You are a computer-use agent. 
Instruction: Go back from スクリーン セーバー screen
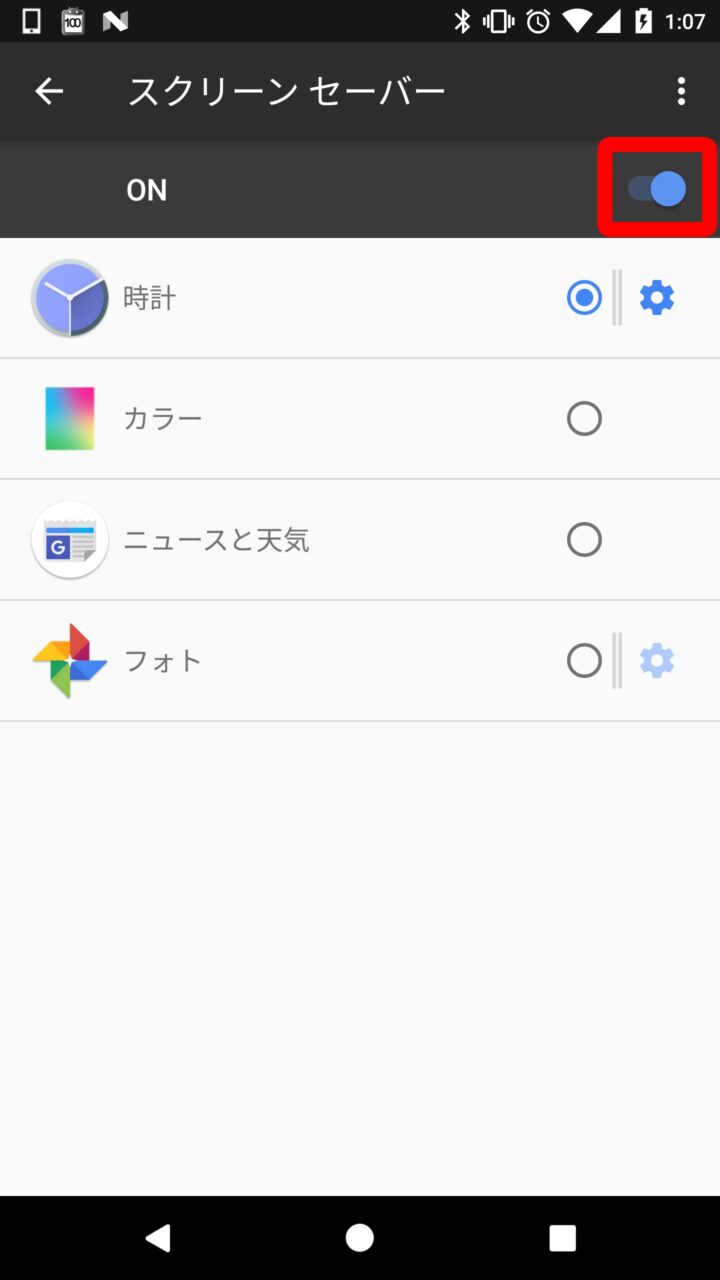point(49,92)
